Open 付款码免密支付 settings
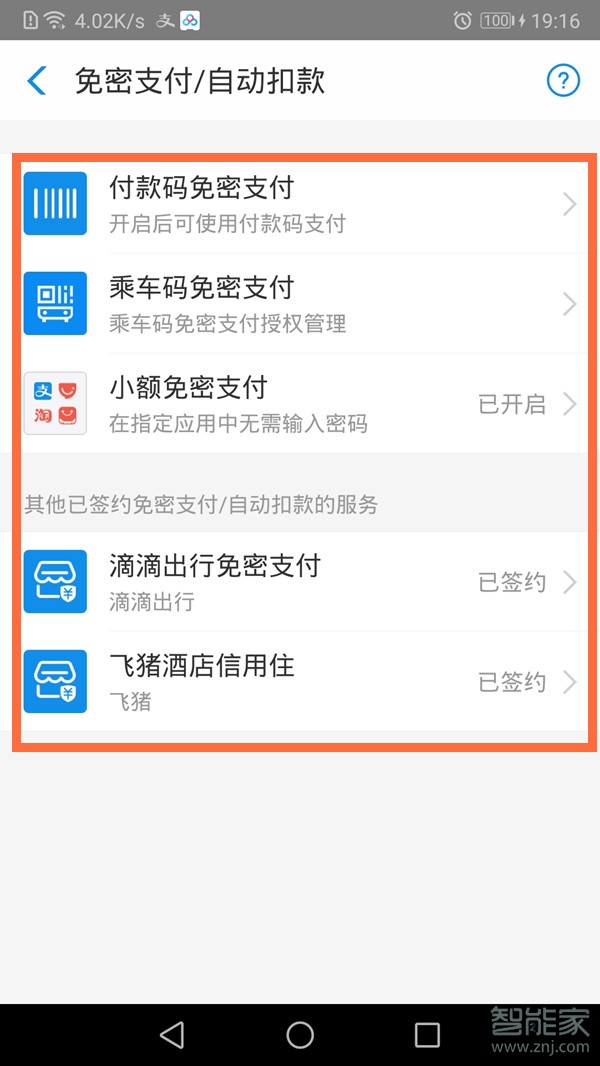Viewport: 600px width, 1066px height. (300, 204)
